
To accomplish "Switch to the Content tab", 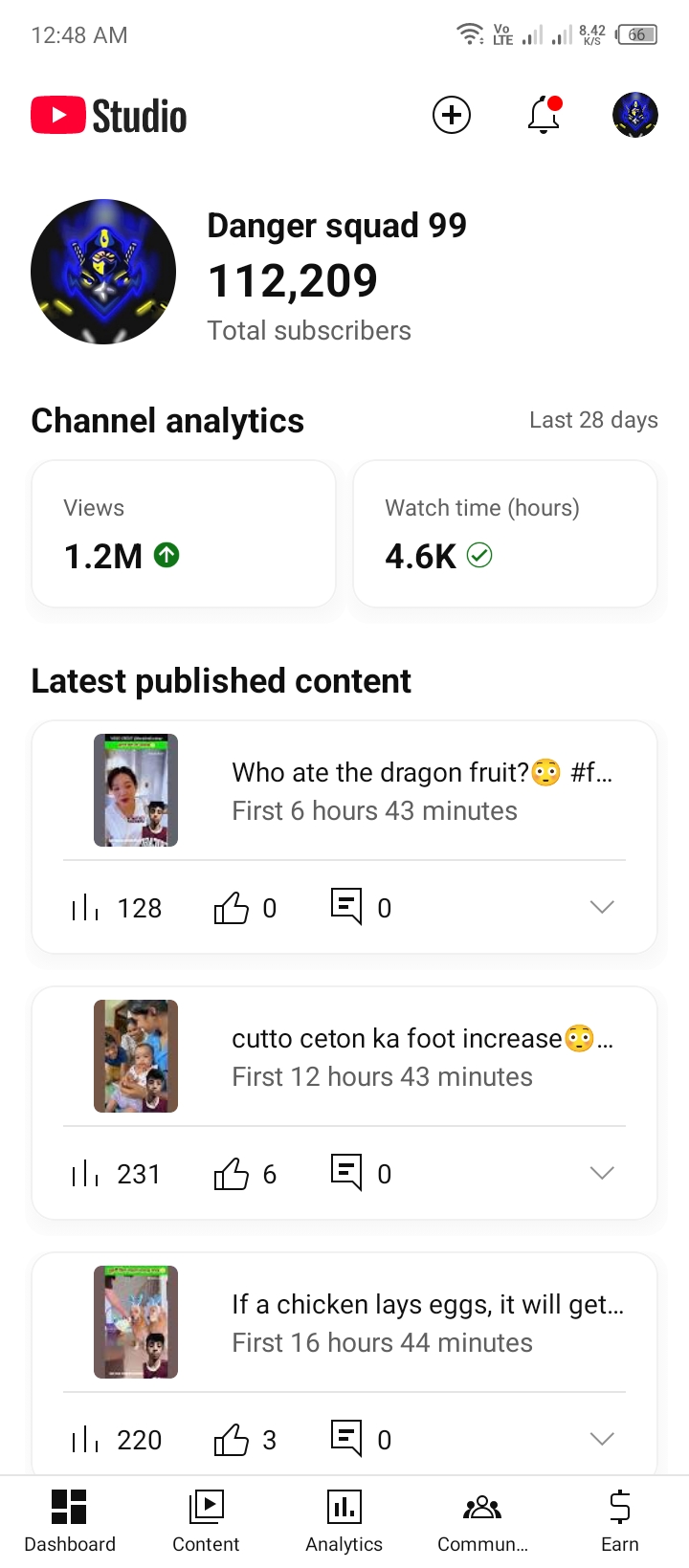I will coord(206,1521).
